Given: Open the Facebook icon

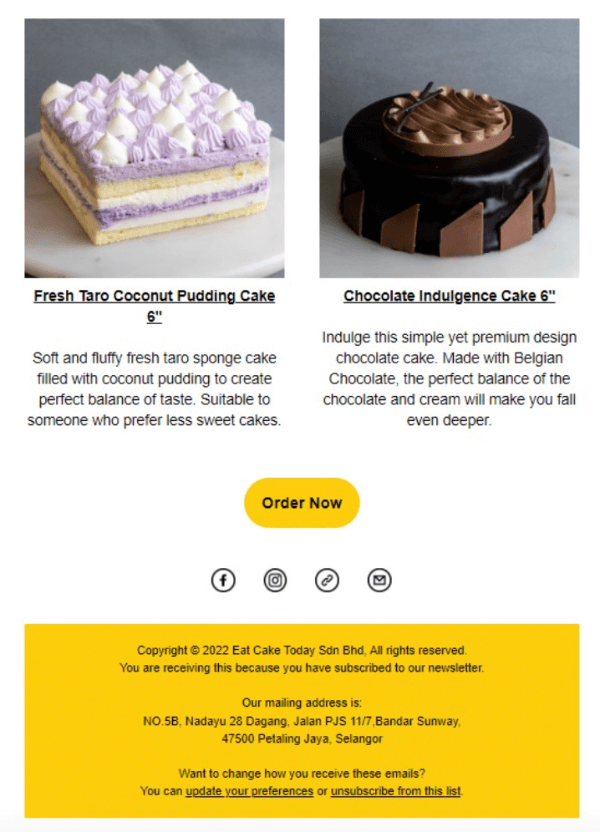Looking at the screenshot, I should point(223,580).
